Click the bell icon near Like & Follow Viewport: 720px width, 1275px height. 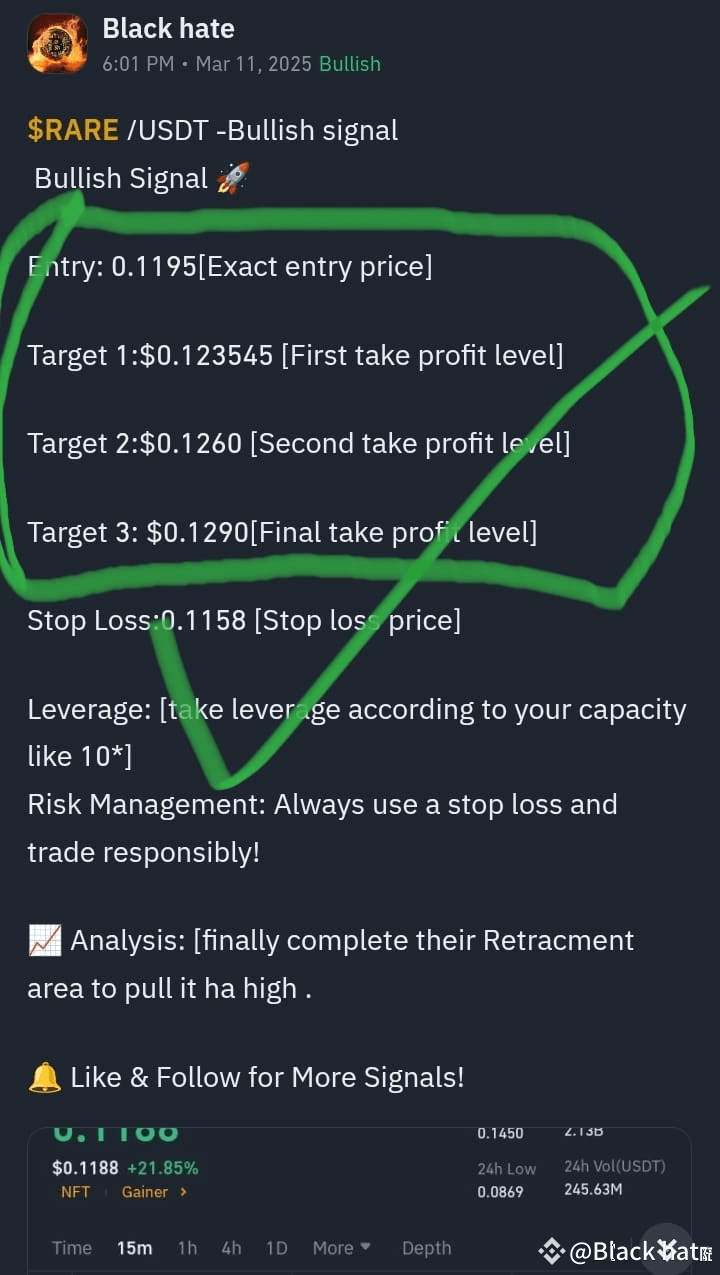(x=42, y=1077)
